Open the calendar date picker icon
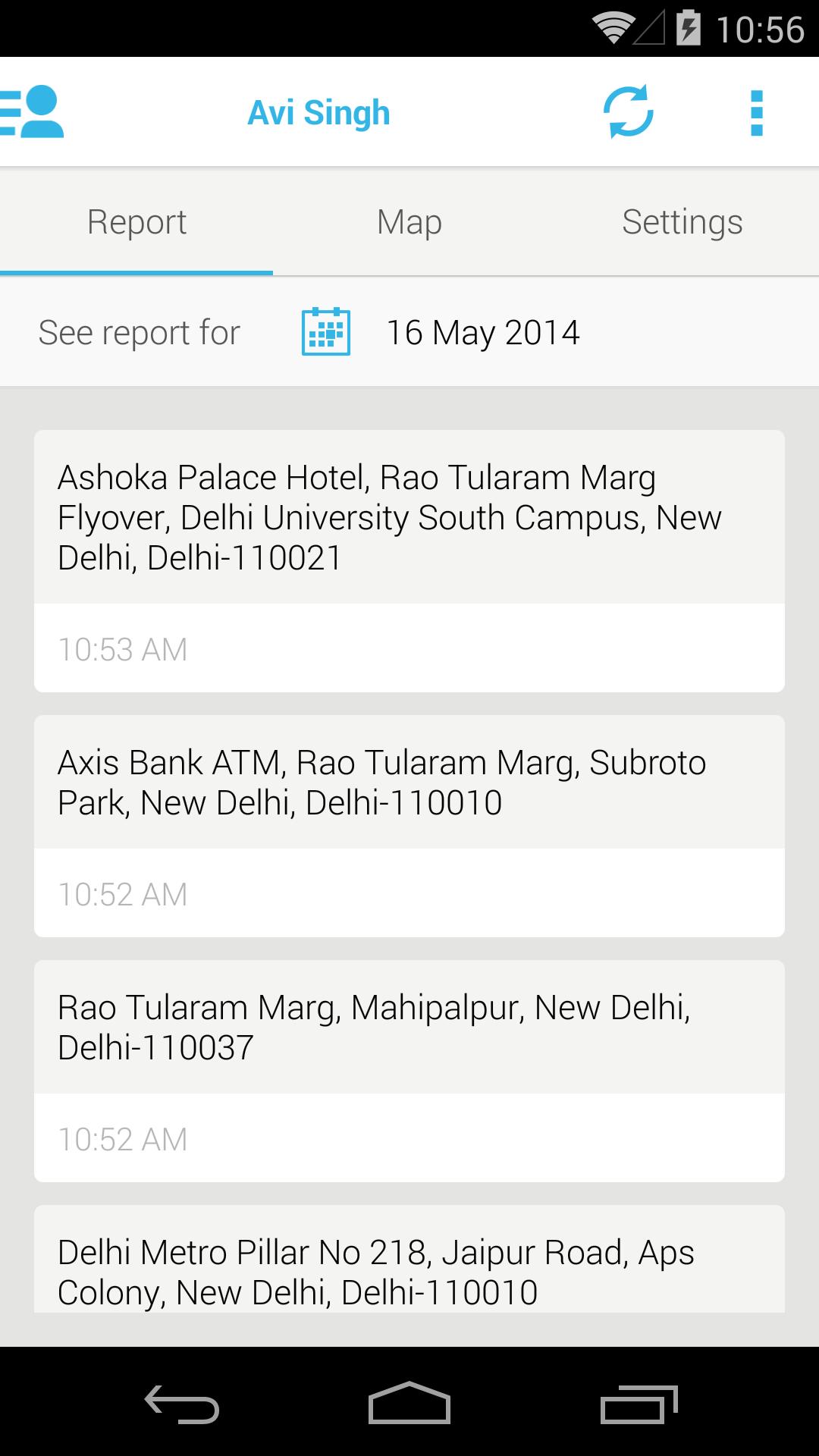 click(326, 332)
